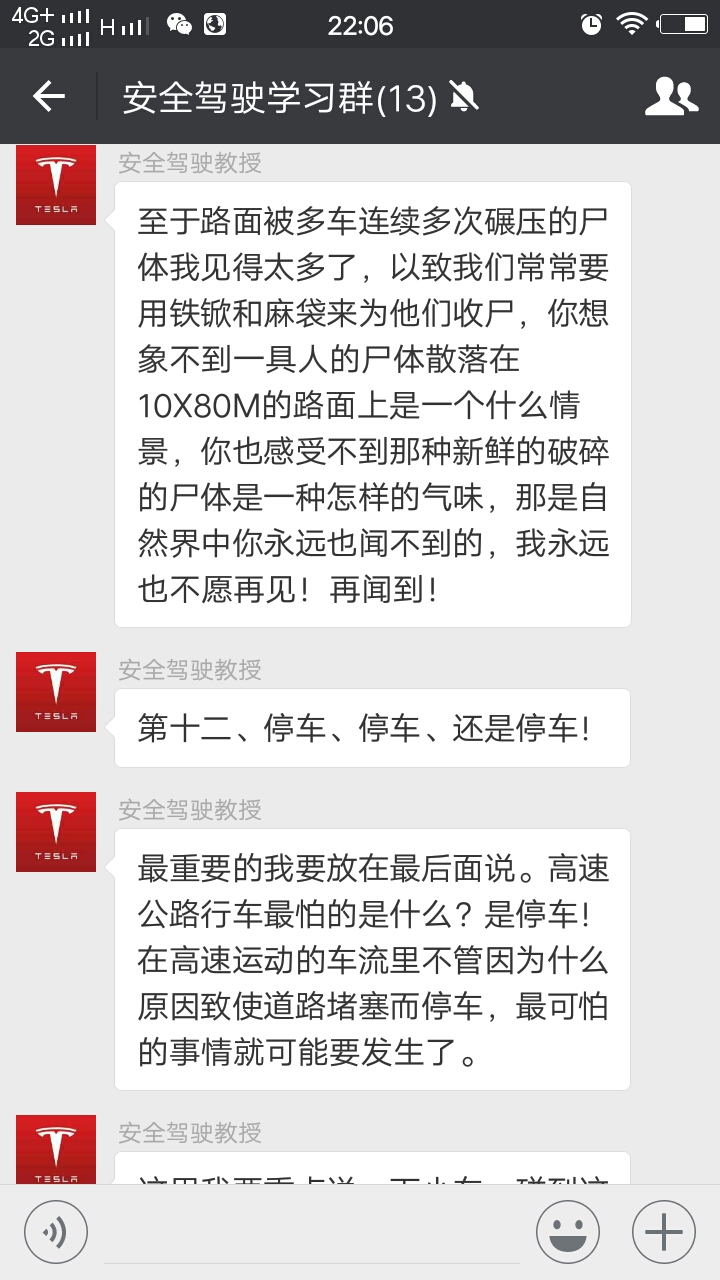The width and height of the screenshot is (720, 1280).
Task: Open the Tesla avatar of the first message
Action: (x=56, y=185)
